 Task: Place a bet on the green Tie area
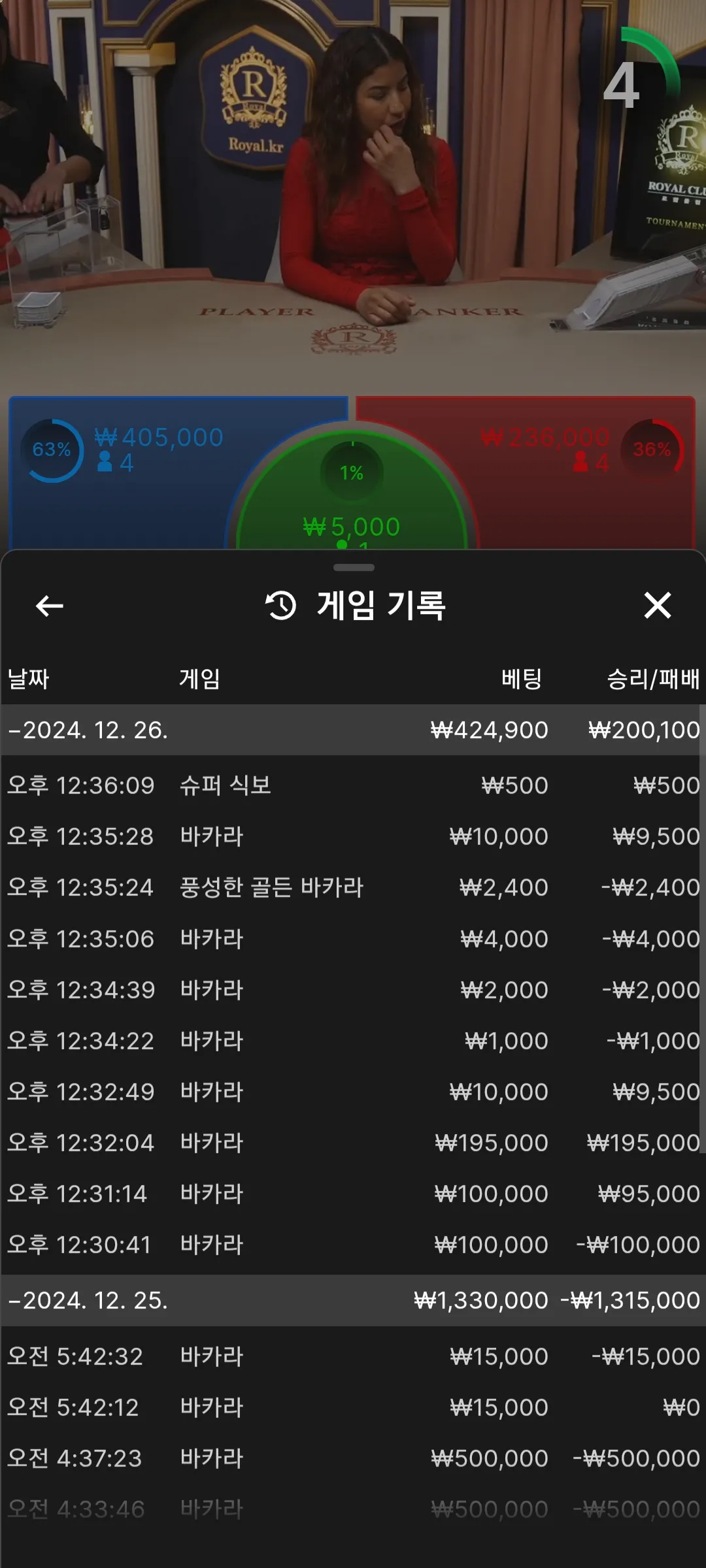[352, 497]
